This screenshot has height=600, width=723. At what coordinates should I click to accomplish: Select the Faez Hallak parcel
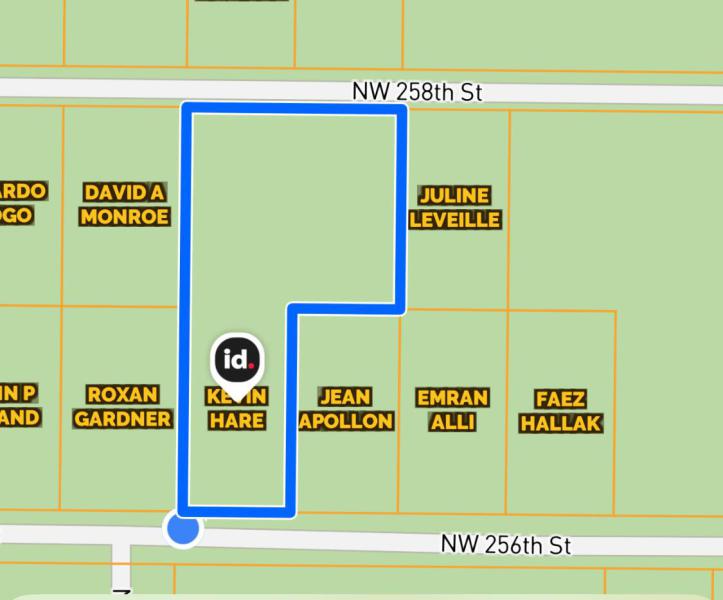point(560,411)
